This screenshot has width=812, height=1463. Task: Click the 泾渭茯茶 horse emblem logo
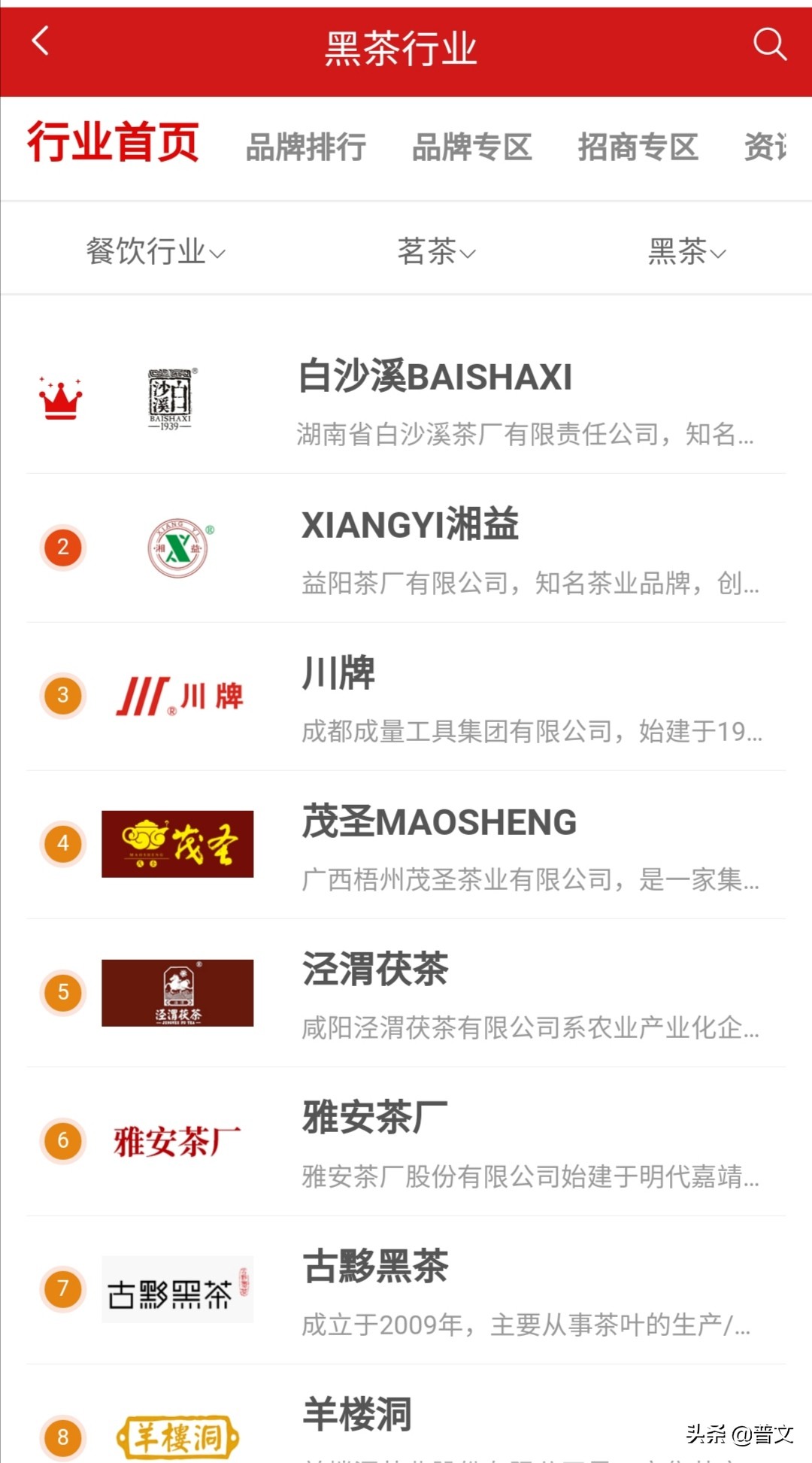pos(177,993)
